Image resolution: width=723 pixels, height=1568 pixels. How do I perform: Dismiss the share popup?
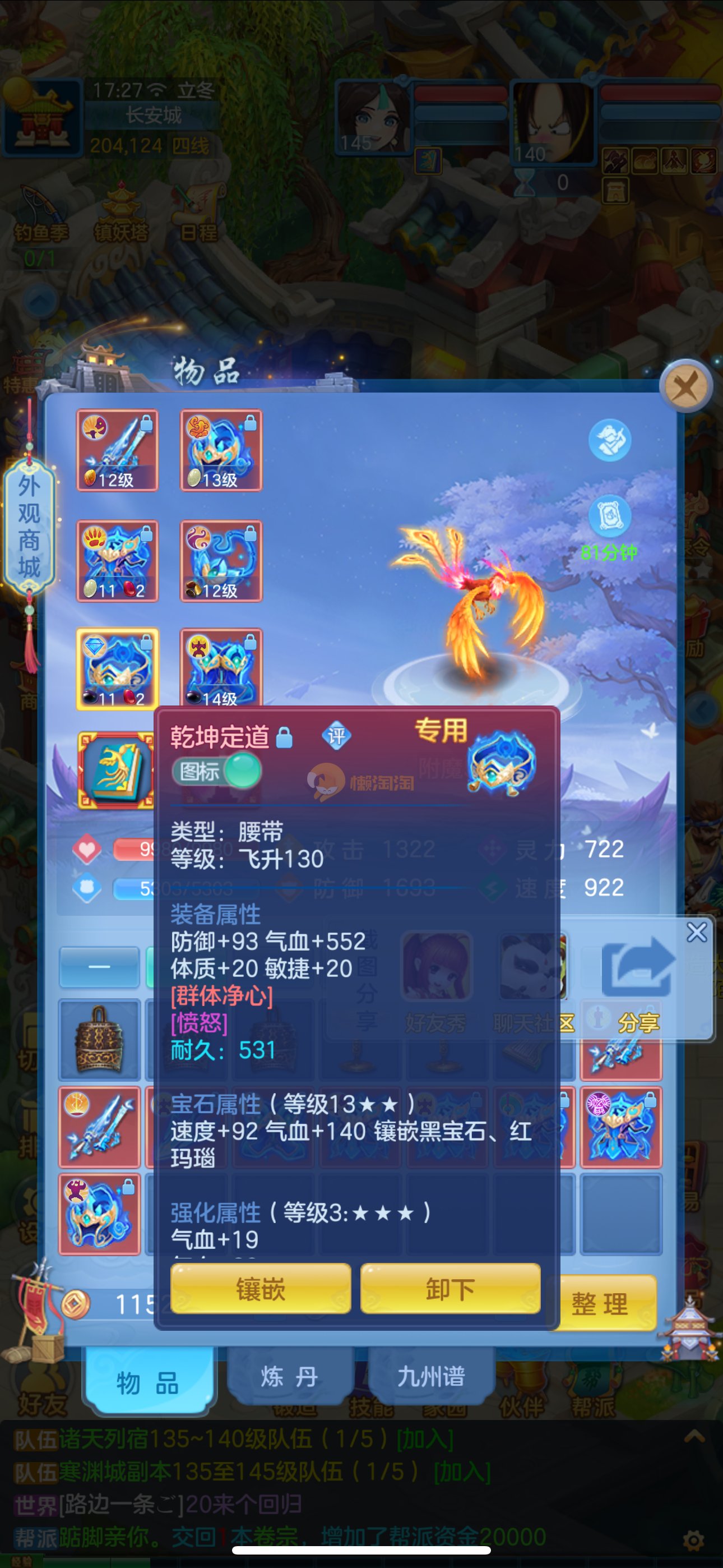click(696, 932)
